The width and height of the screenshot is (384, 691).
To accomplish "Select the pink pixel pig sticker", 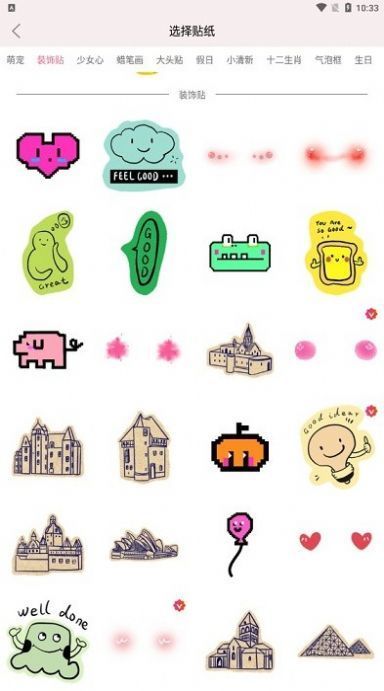I will coord(48,349).
